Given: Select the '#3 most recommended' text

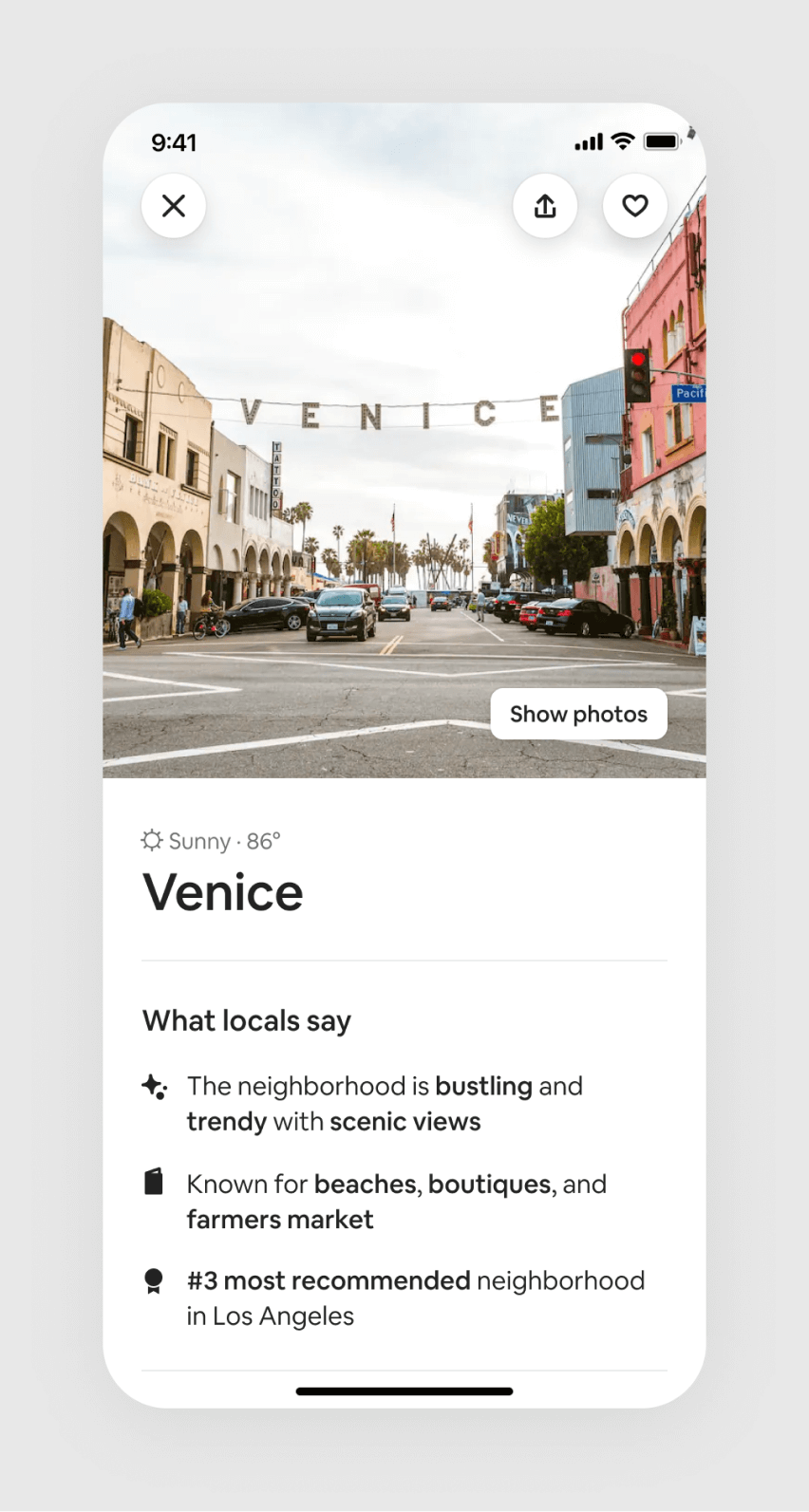Looking at the screenshot, I should pos(328,1280).
